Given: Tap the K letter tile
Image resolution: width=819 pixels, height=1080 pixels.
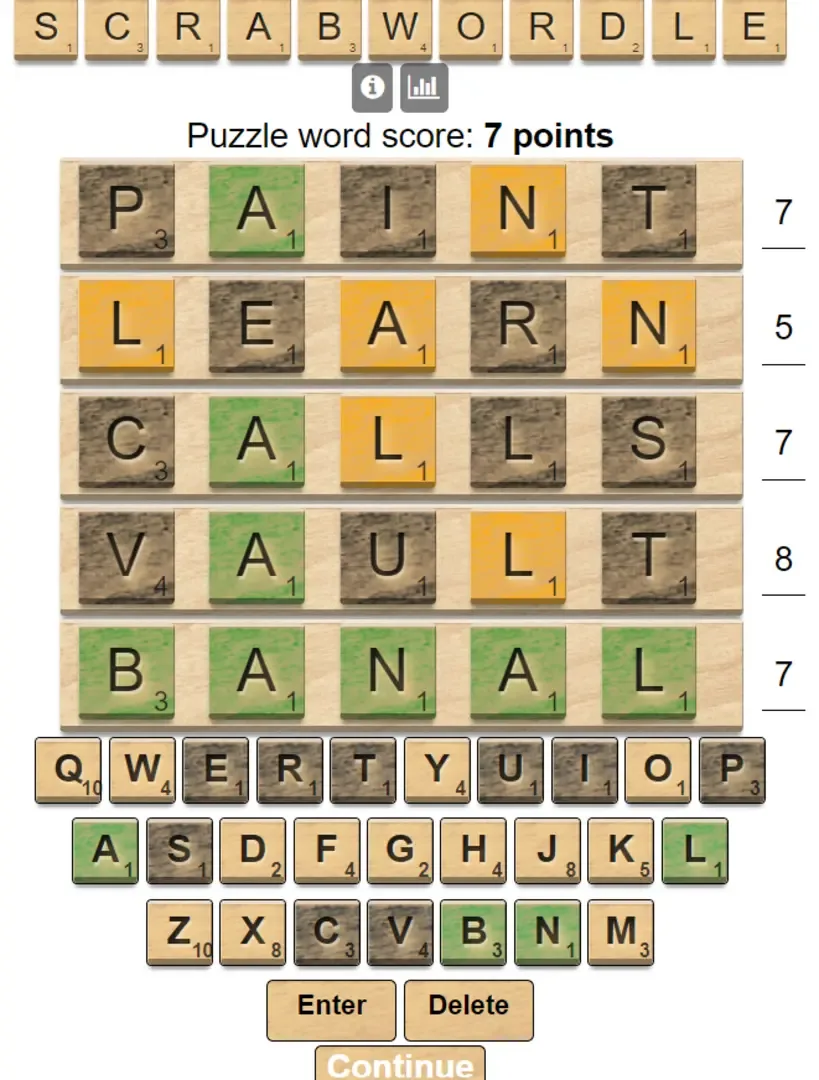Looking at the screenshot, I should click(x=621, y=851).
